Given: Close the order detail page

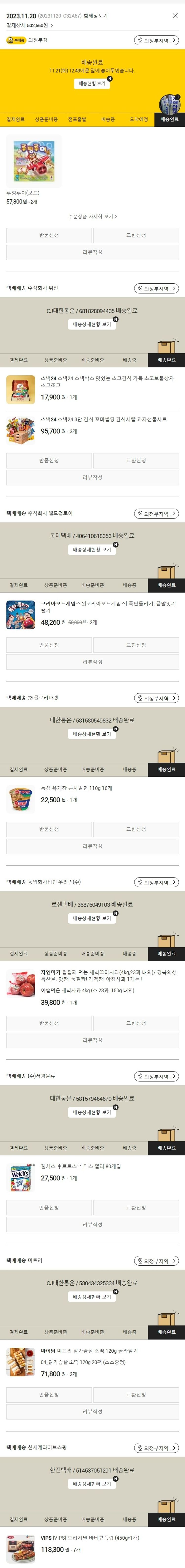Looking at the screenshot, I should pos(175,16).
